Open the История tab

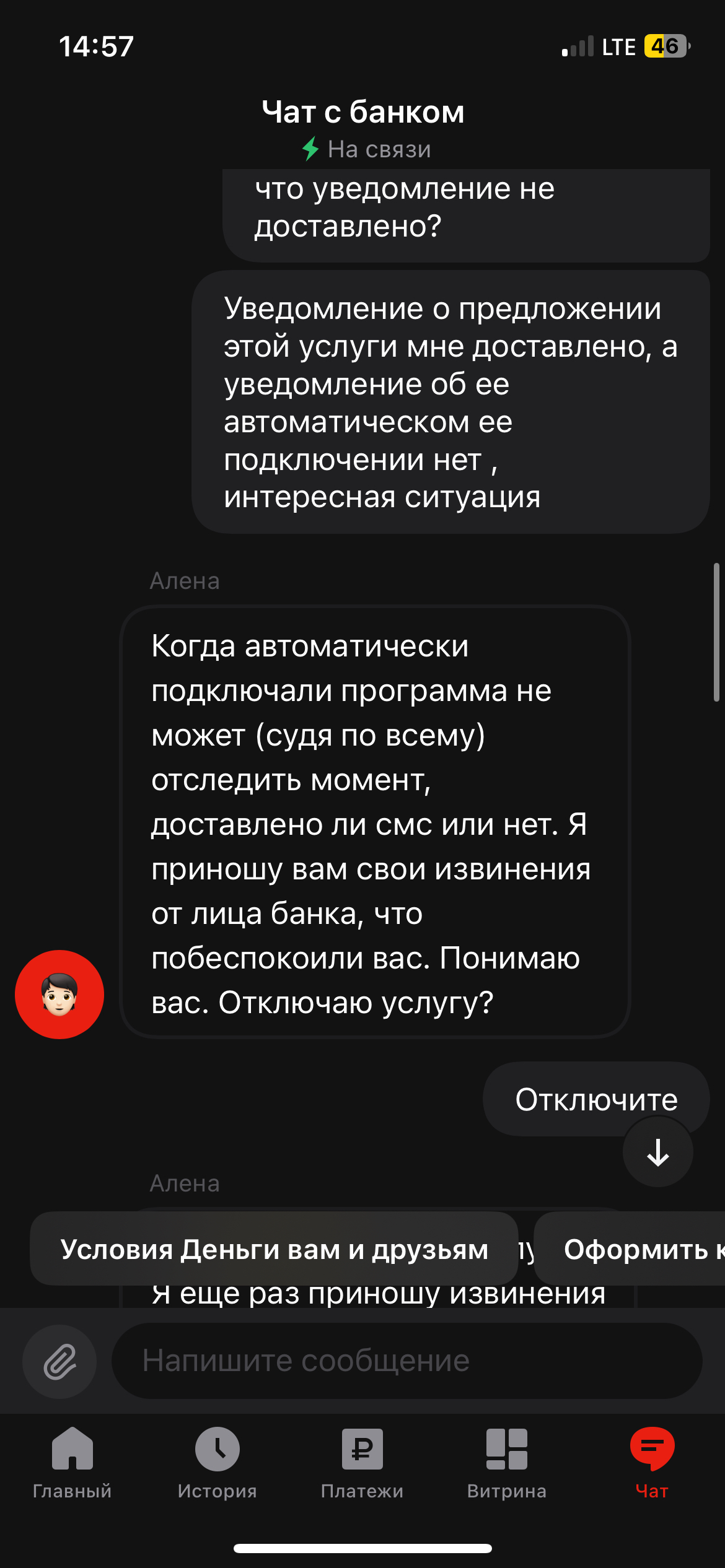(x=217, y=1463)
